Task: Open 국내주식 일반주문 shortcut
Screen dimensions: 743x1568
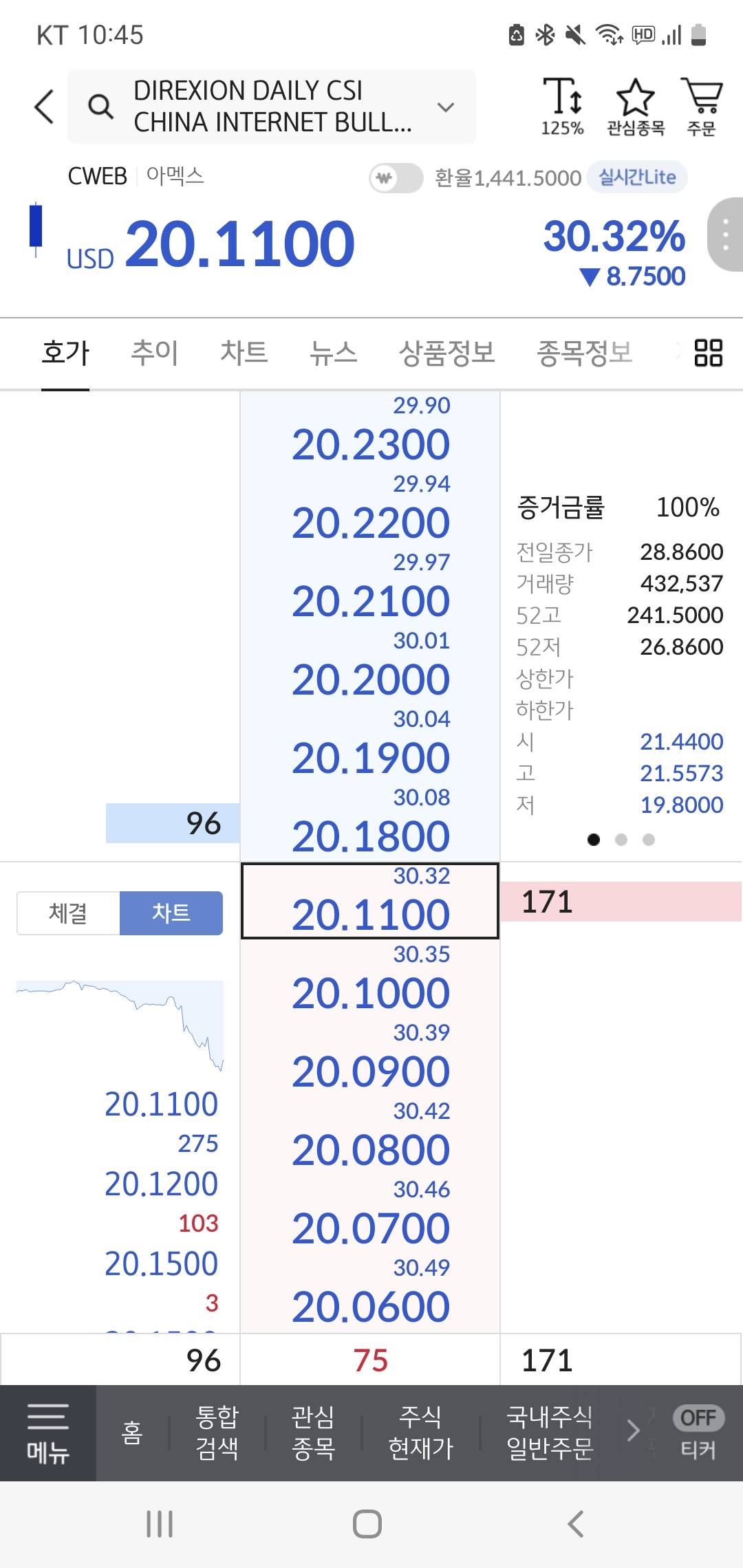Action: (550, 1433)
